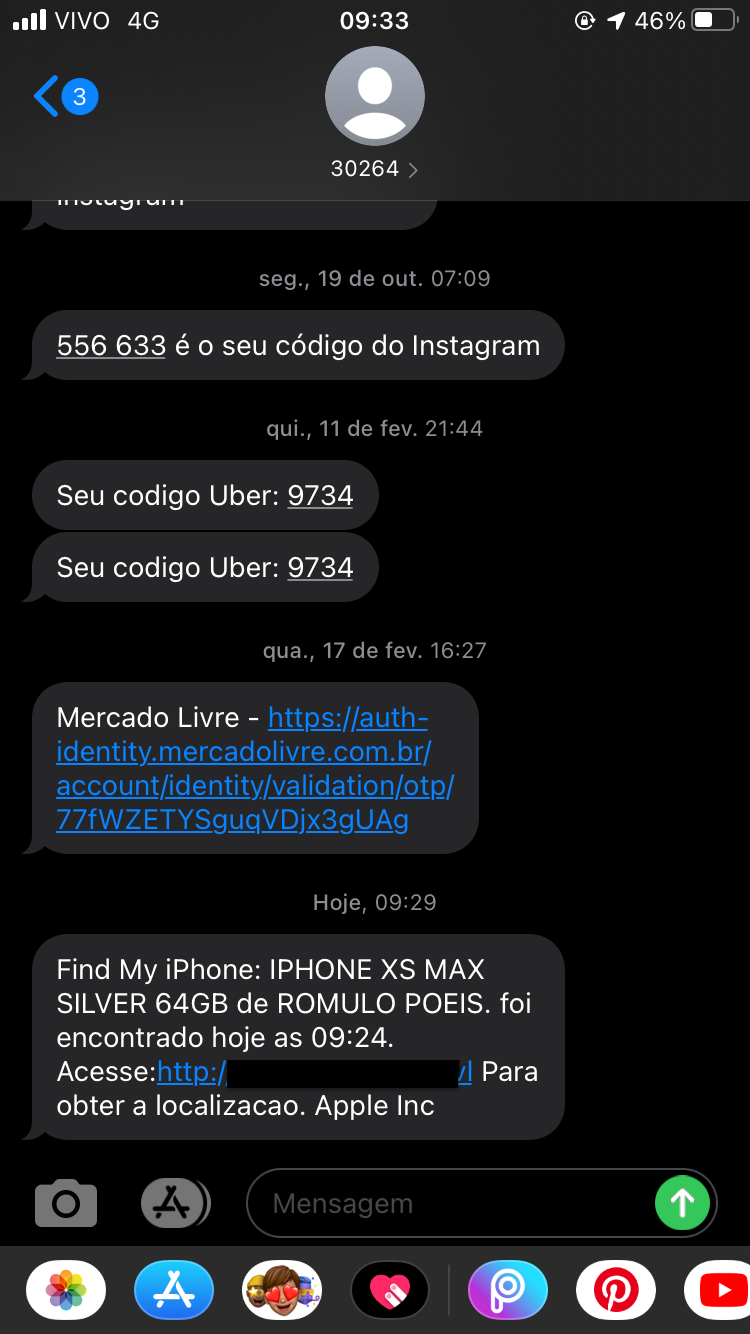Screen dimensions: 750x1334
Task: Open the Photos iMessage app
Action: 66,1291
